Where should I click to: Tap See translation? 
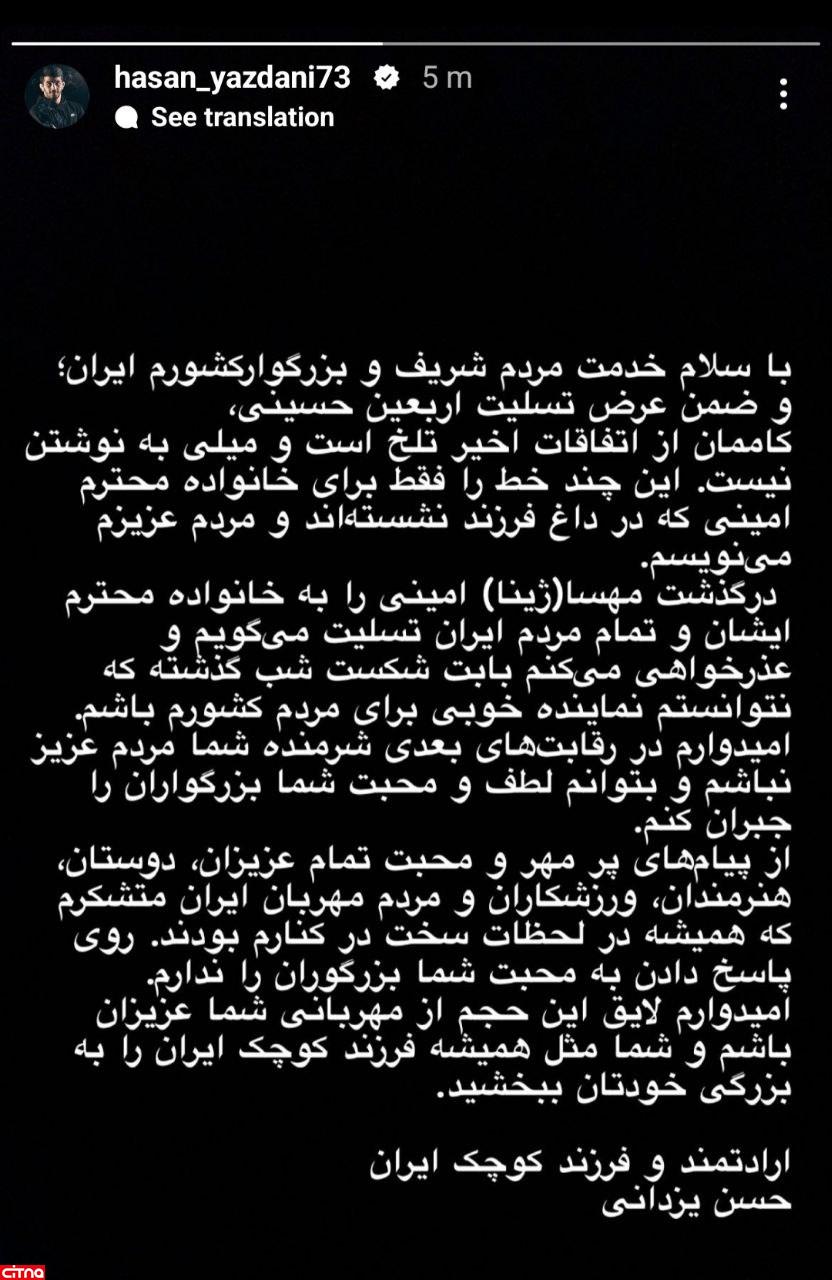pos(241,117)
